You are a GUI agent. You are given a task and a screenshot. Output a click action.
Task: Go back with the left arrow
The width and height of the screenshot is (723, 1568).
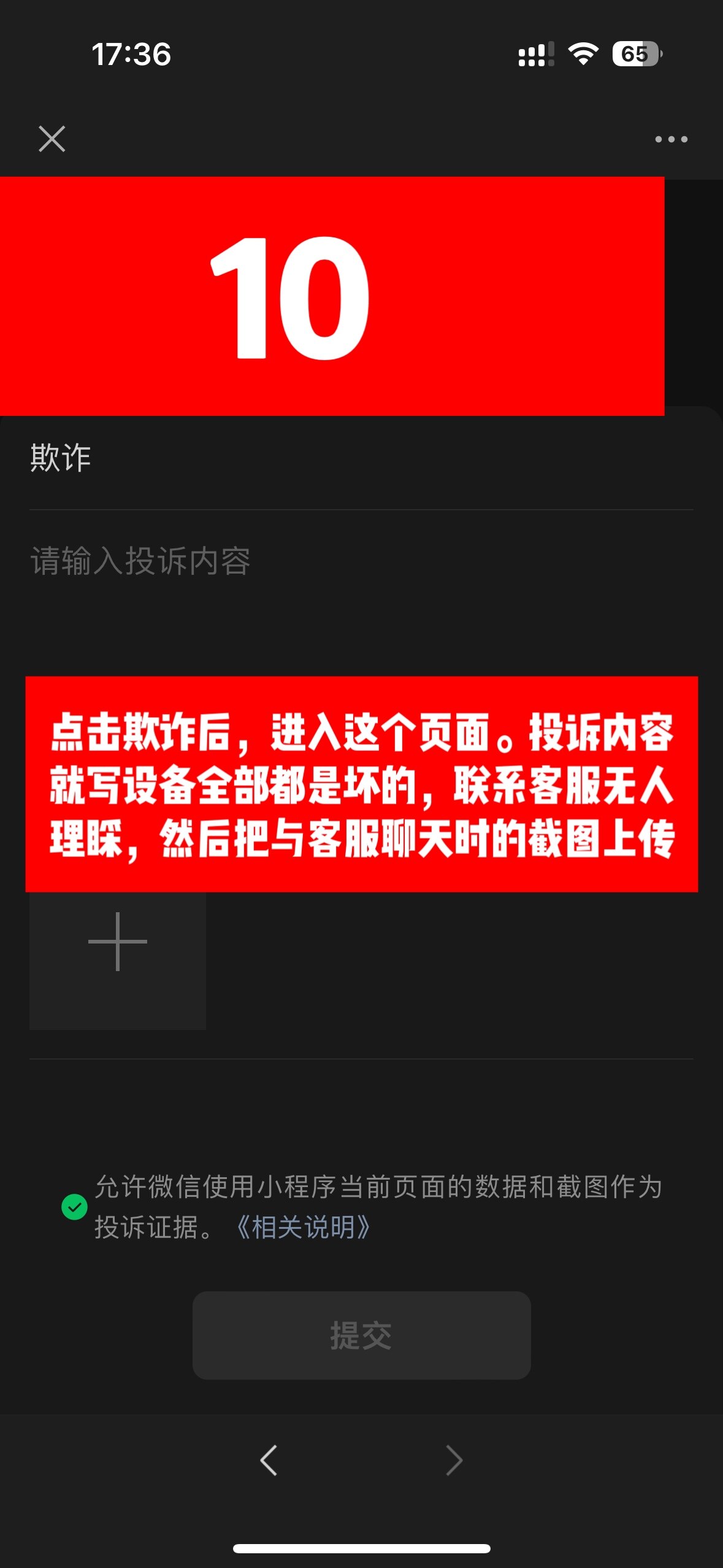(269, 1460)
